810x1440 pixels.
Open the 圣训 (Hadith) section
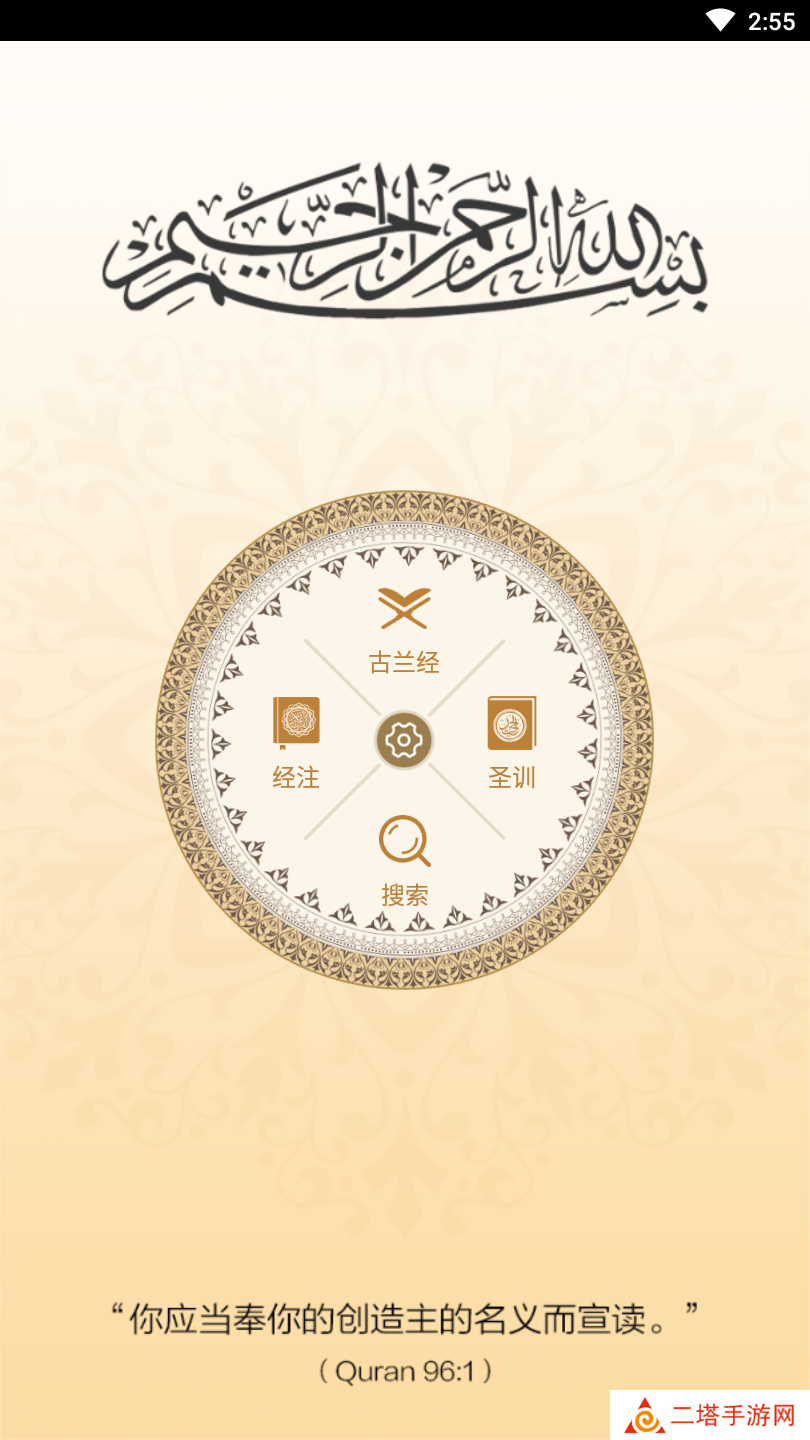pos(512,741)
